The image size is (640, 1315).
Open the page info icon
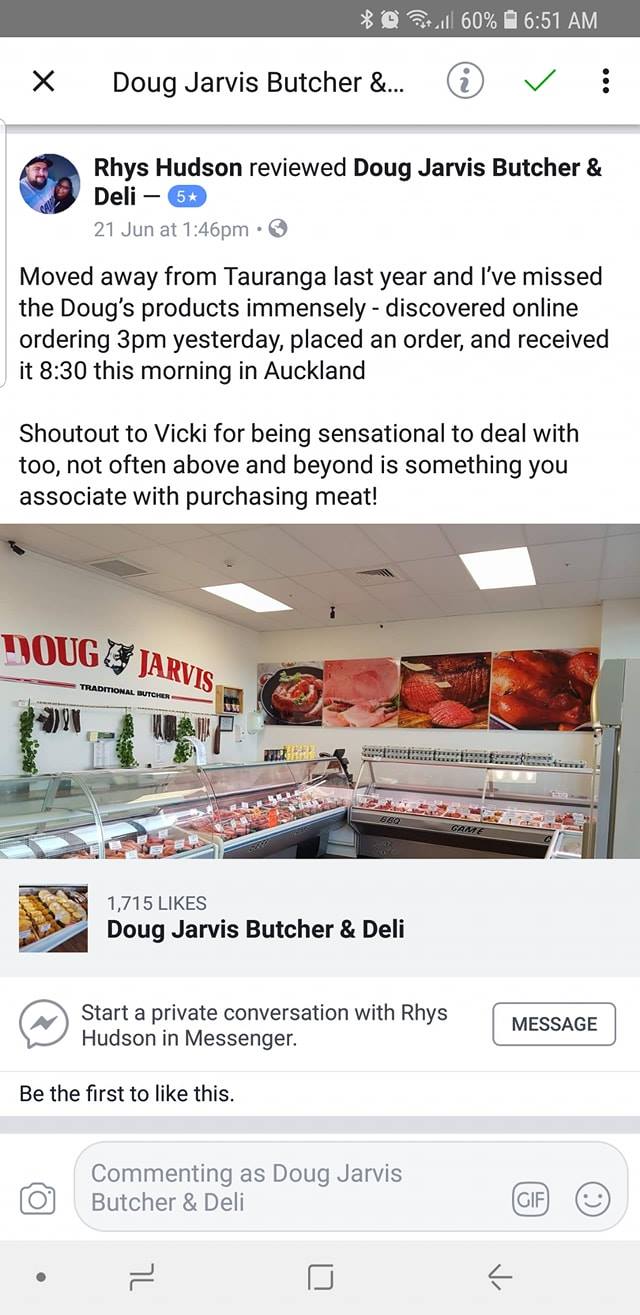pos(465,81)
